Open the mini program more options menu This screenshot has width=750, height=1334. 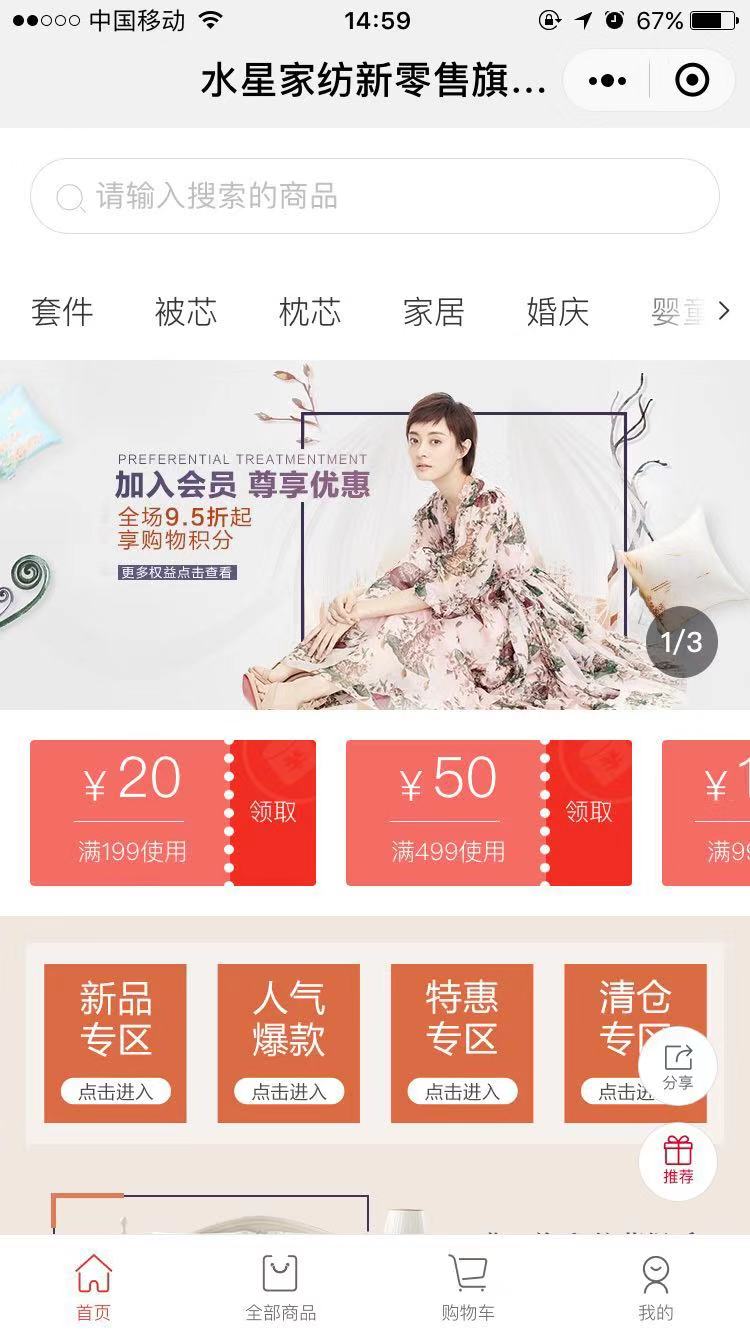pos(608,80)
